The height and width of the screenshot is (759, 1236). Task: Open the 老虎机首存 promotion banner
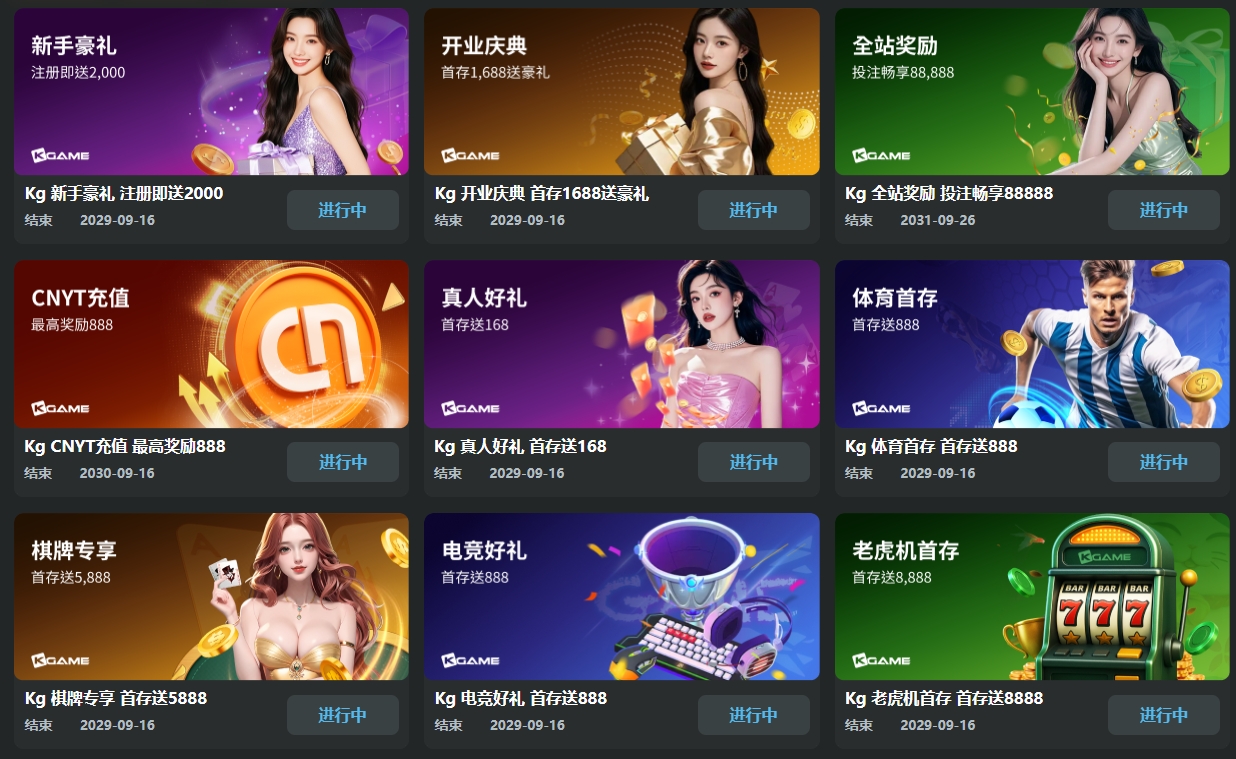1032,597
